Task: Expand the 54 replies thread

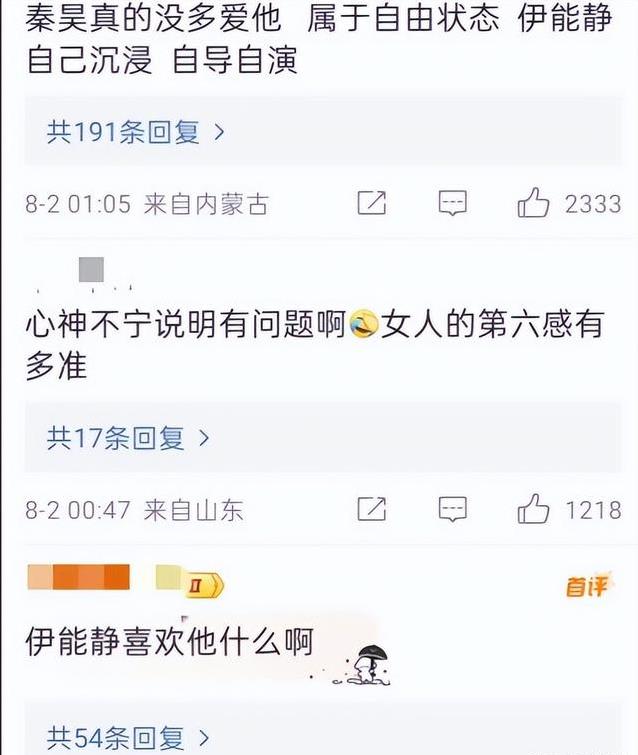Action: coord(128,739)
